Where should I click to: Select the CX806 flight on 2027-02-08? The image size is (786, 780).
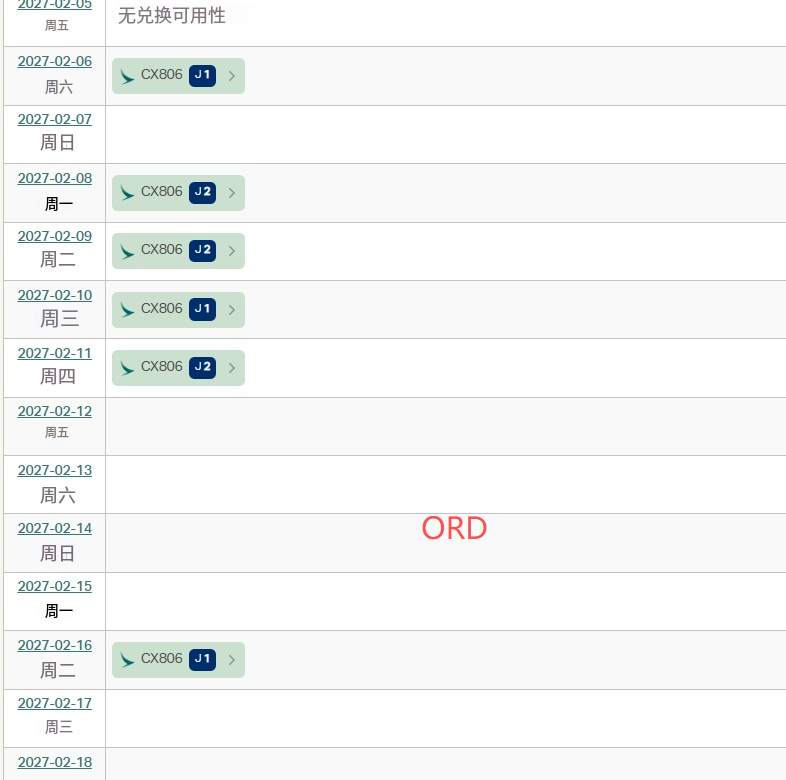[178, 193]
